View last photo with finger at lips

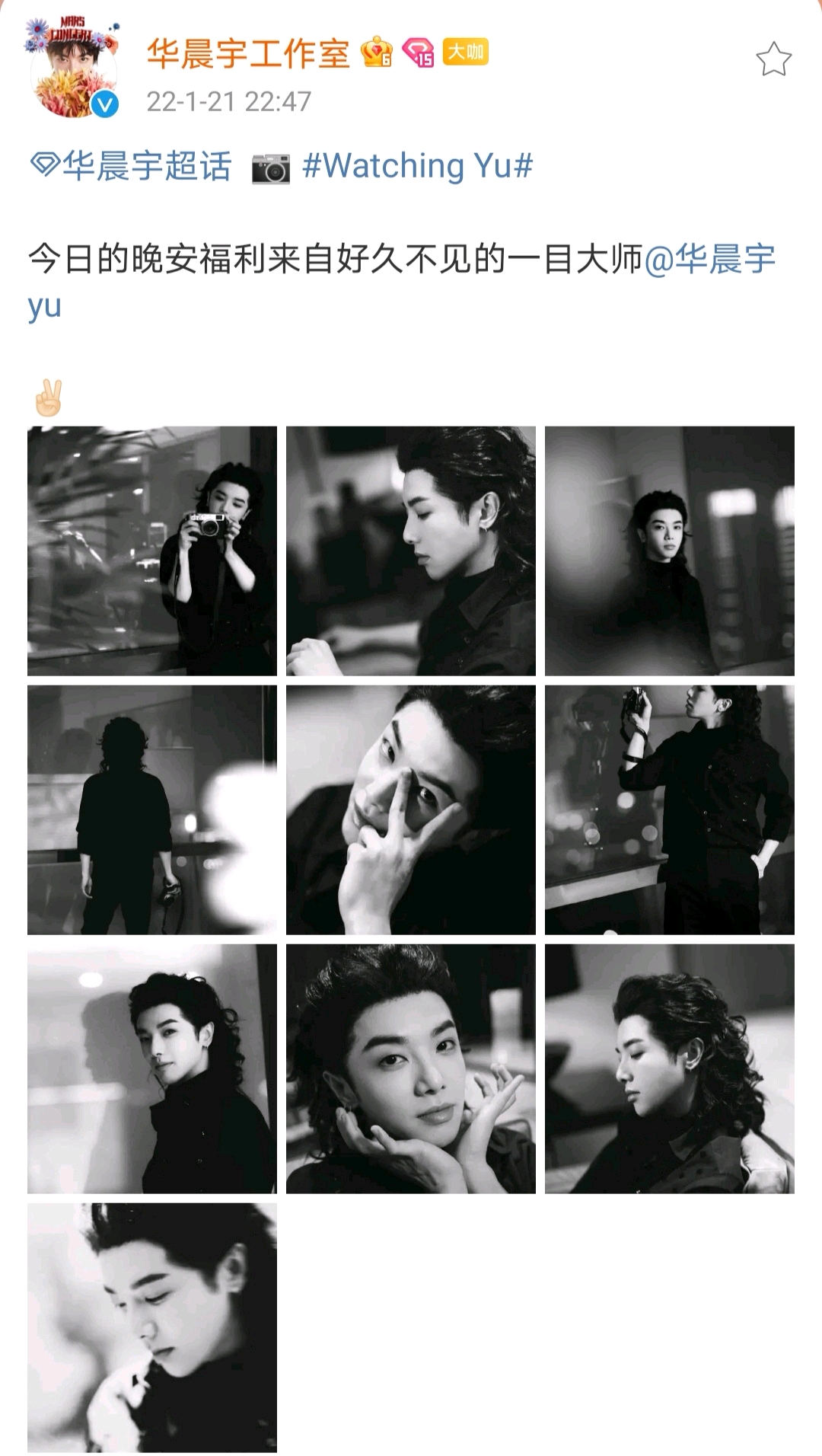(x=152, y=1327)
